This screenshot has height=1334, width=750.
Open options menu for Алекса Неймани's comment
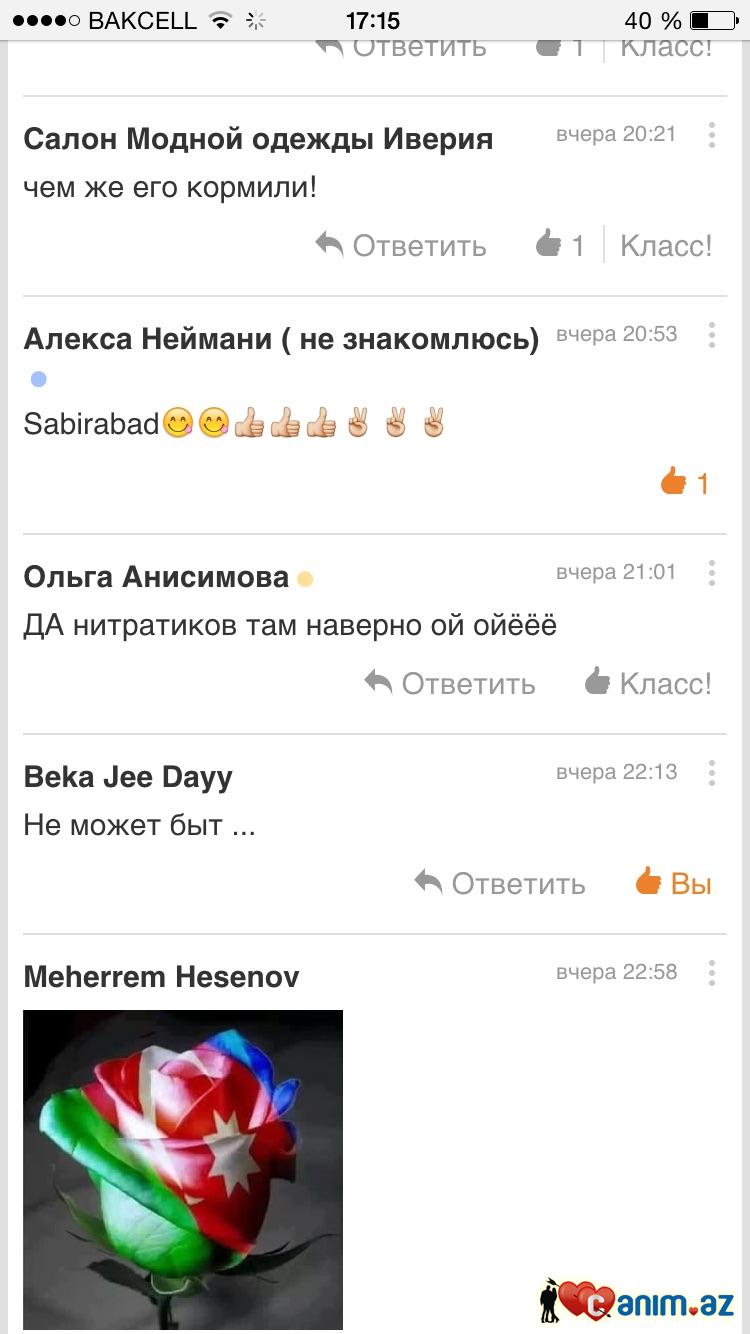711,335
